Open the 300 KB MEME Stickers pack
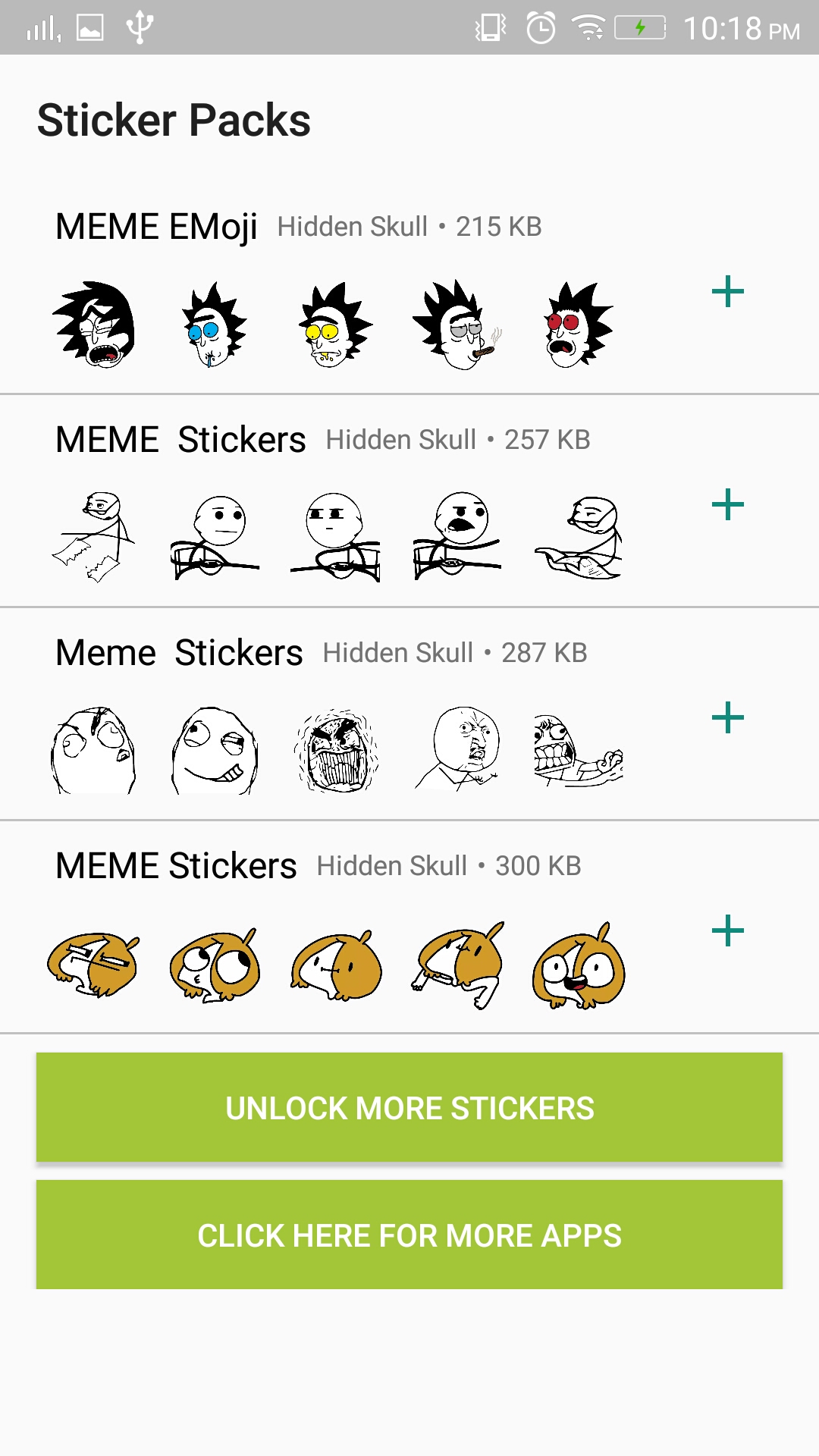 tap(176, 866)
